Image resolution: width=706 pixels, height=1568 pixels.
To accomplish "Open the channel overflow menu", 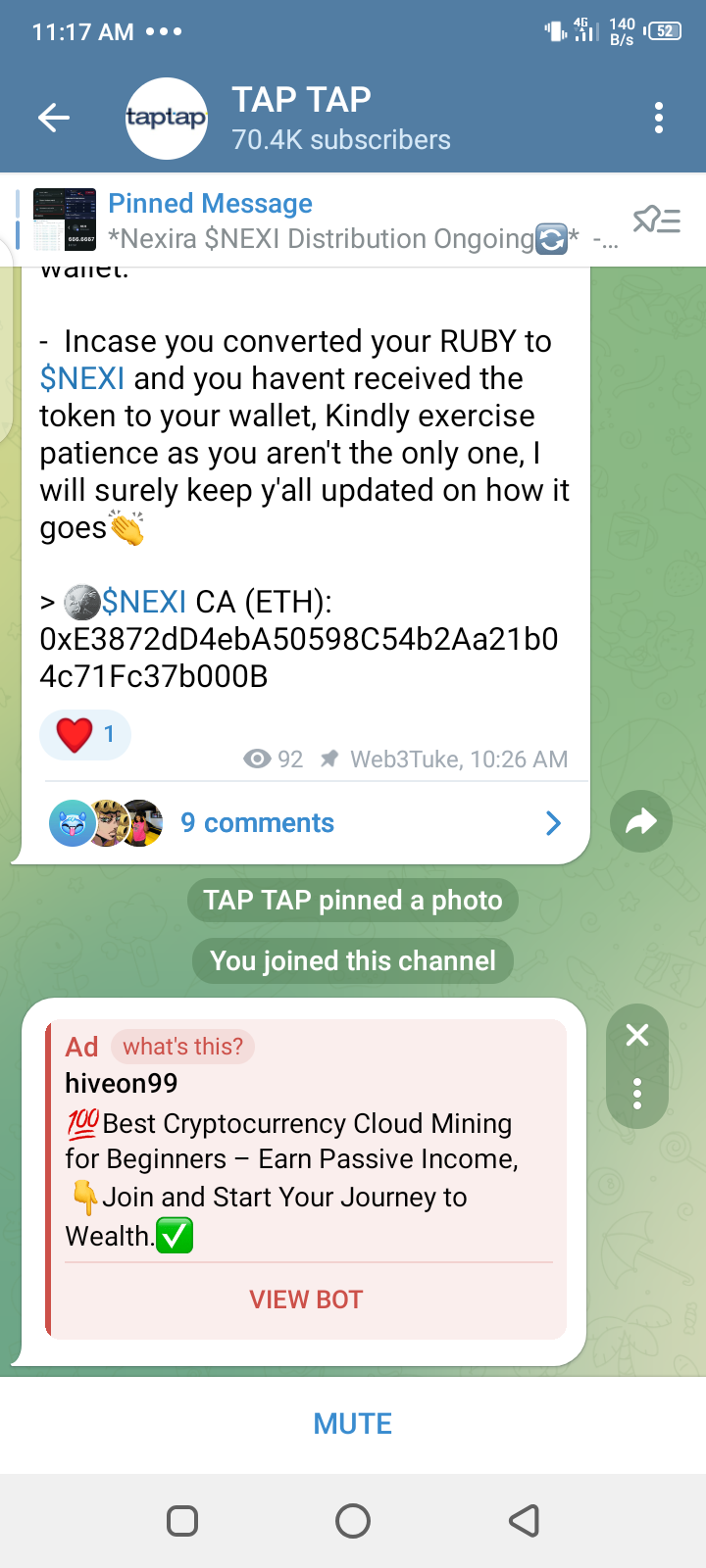I will (x=659, y=119).
